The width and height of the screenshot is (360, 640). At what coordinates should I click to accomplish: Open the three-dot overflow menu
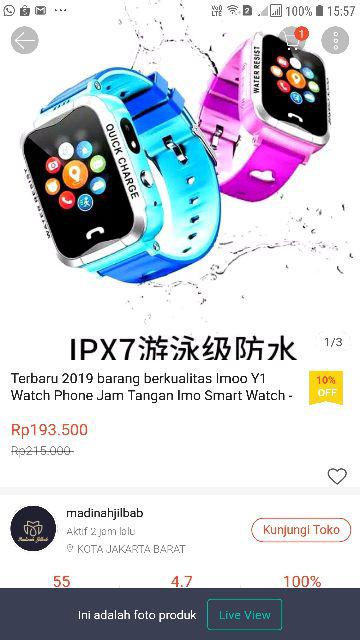point(335,40)
